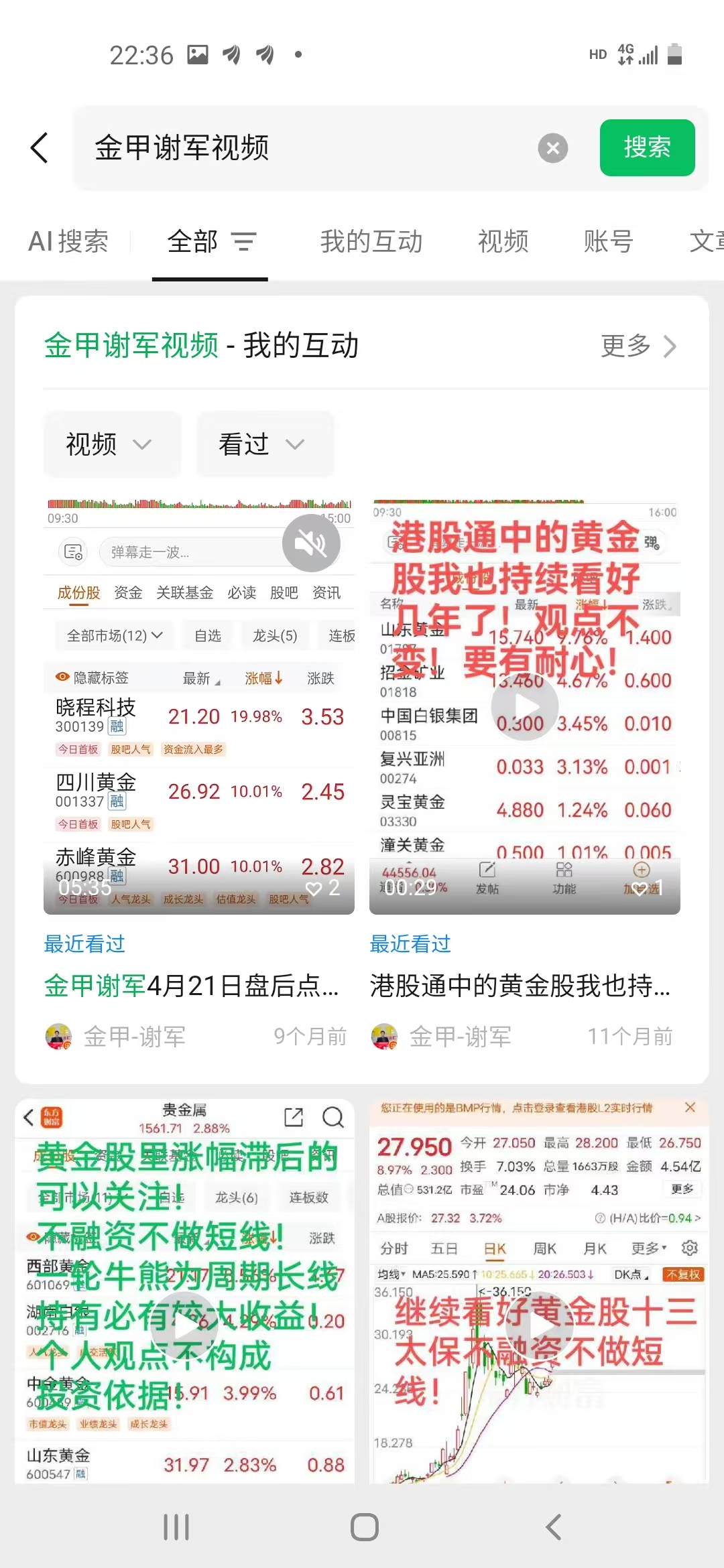Go back with the top-left arrow
Screen dimensions: 724x1568
pyautogui.click(x=40, y=147)
